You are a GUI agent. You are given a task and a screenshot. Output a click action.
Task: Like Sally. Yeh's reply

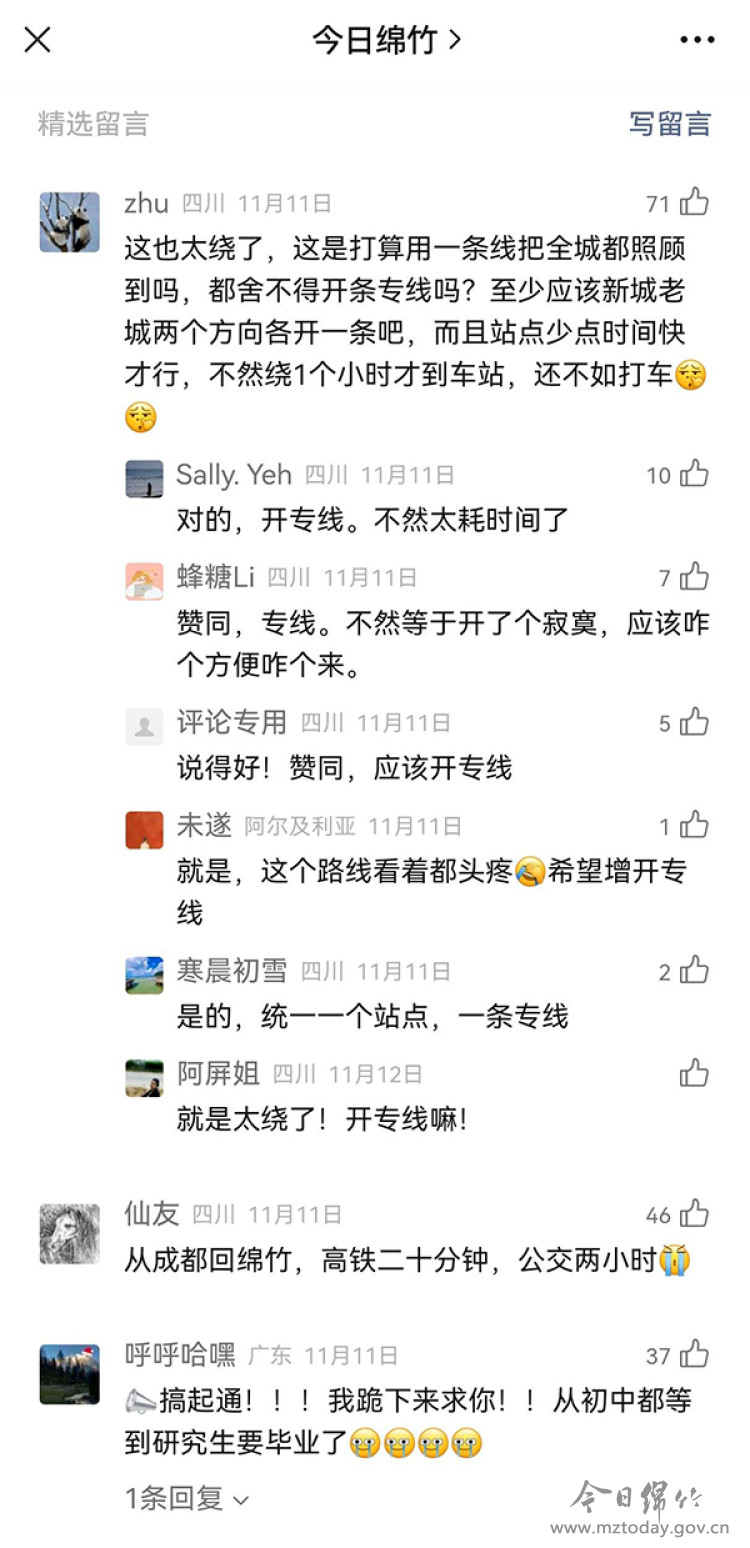pyautogui.click(x=694, y=474)
